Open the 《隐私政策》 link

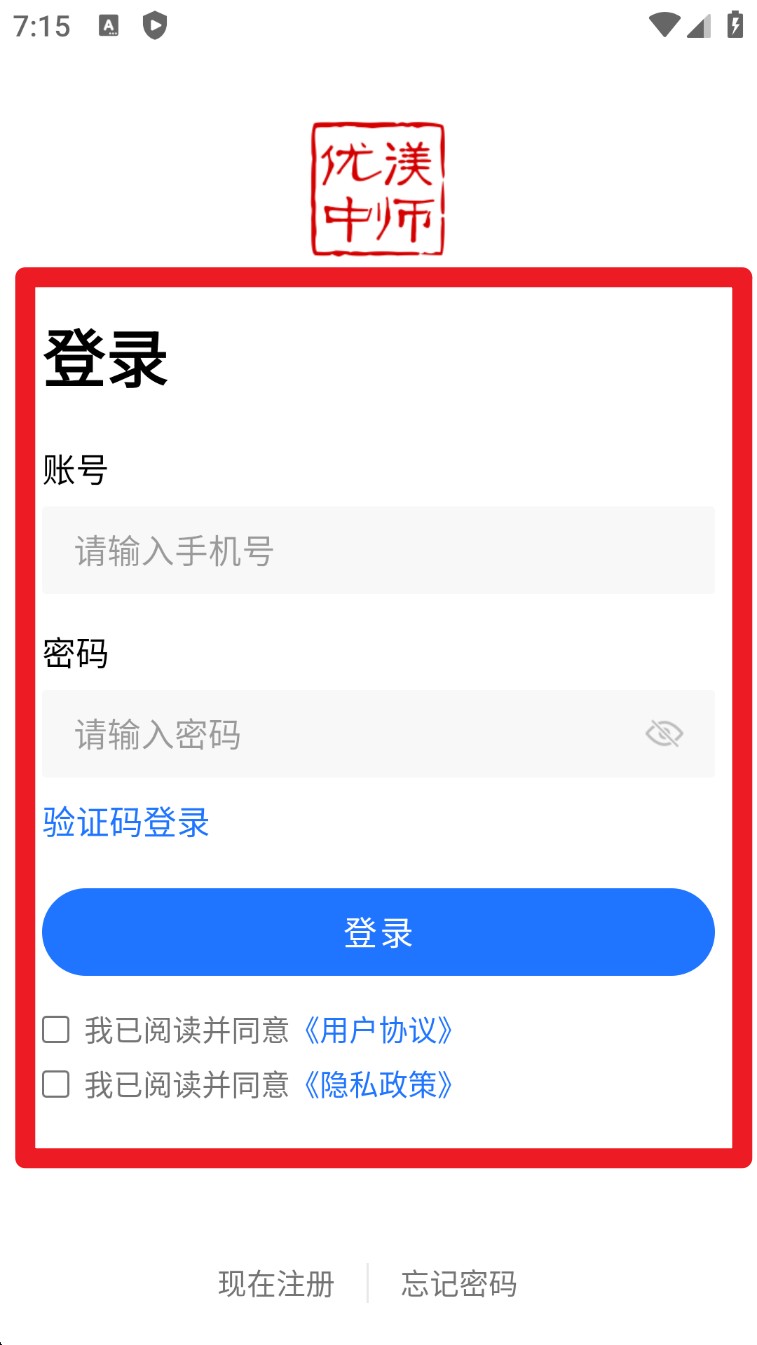click(x=378, y=1085)
